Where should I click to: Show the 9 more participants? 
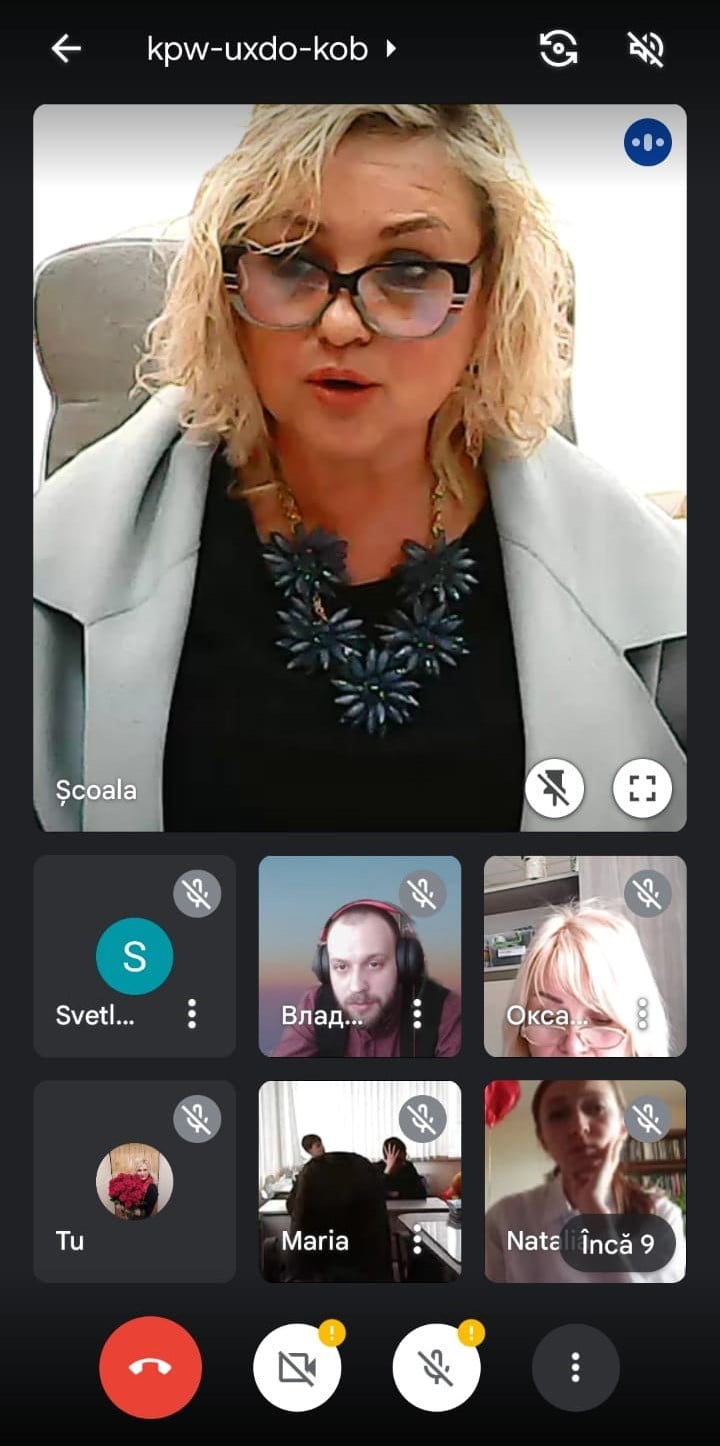pyautogui.click(x=617, y=1244)
